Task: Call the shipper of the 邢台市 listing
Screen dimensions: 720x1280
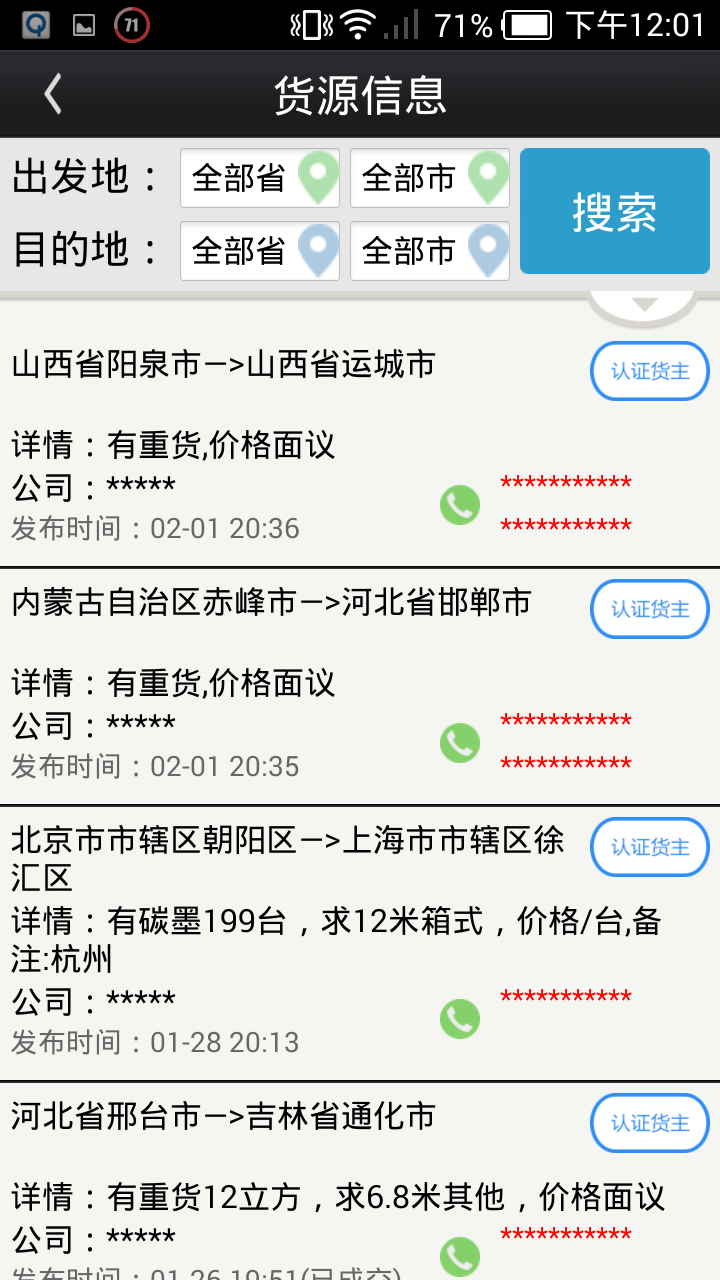Action: tap(460, 1257)
